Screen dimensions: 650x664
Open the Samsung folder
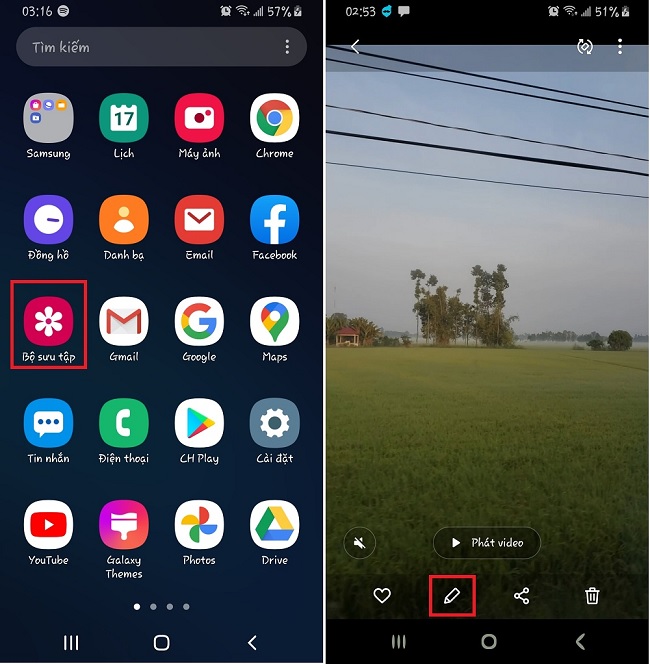click(48, 119)
